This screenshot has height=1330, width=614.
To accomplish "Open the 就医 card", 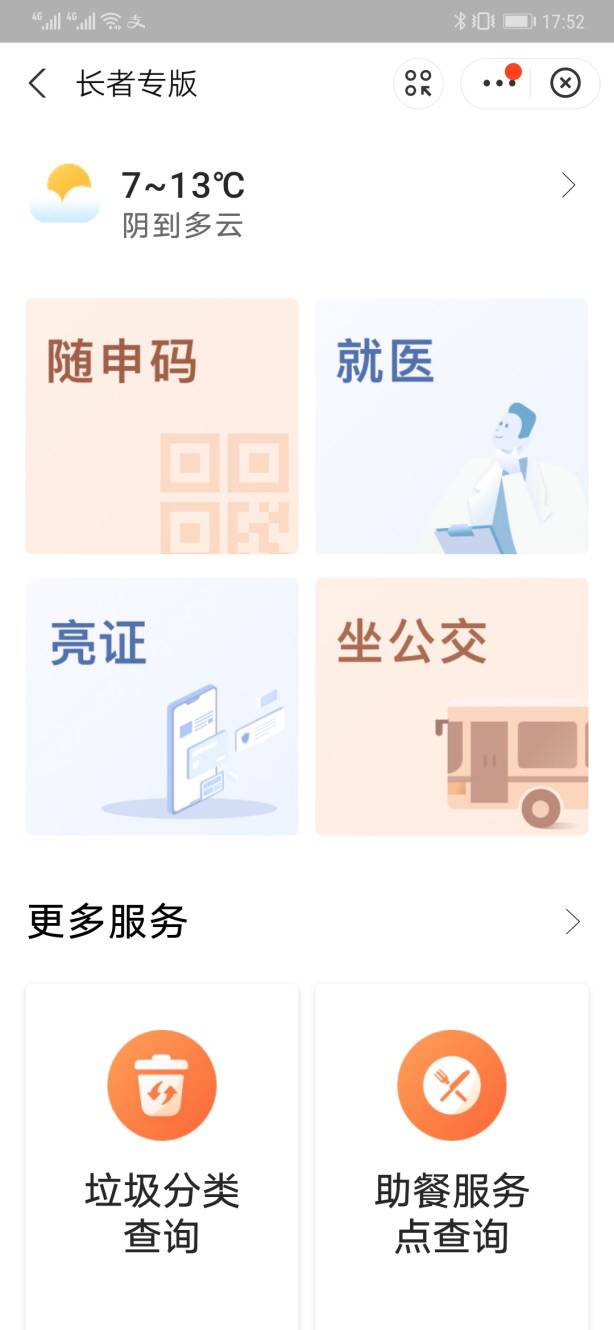I will [452, 426].
